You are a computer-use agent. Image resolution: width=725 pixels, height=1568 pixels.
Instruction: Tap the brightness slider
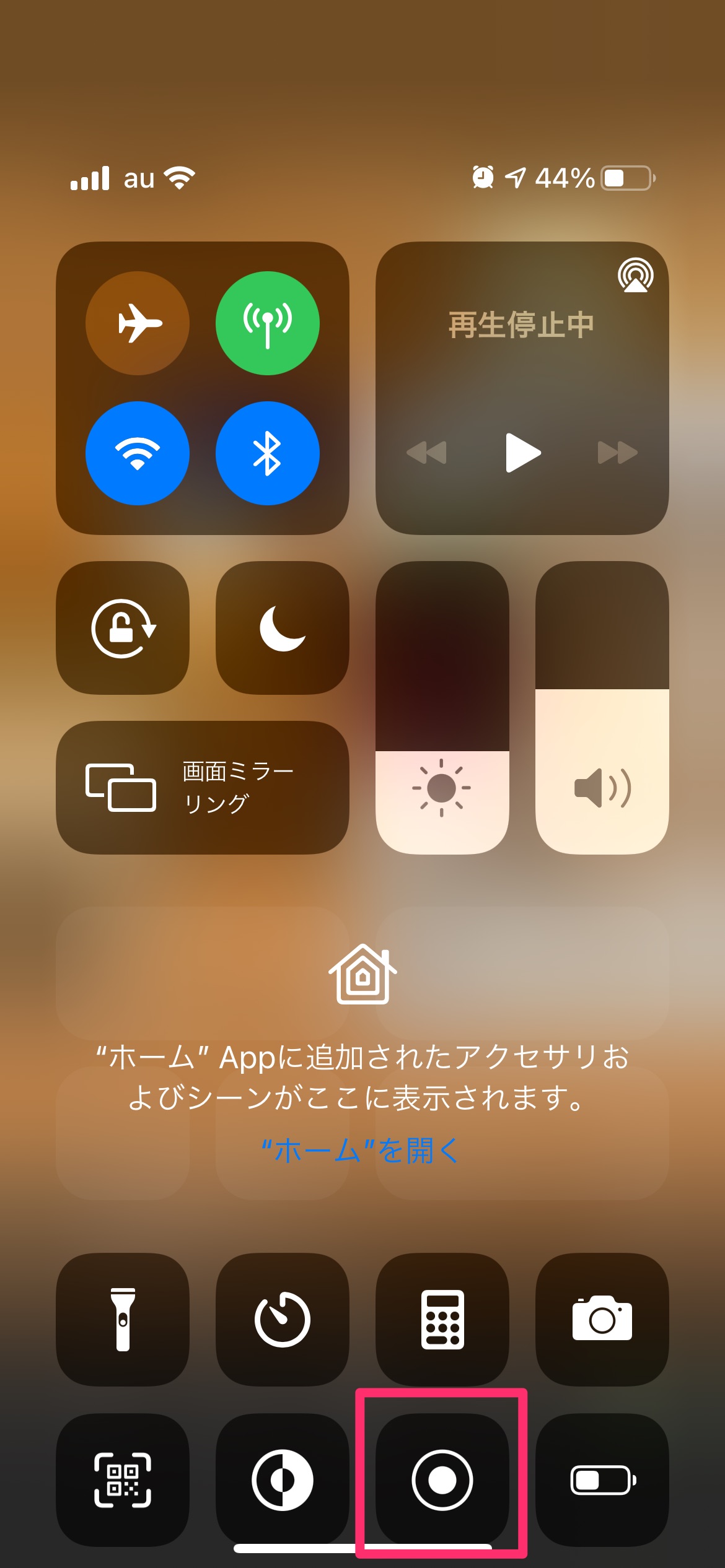[x=442, y=708]
